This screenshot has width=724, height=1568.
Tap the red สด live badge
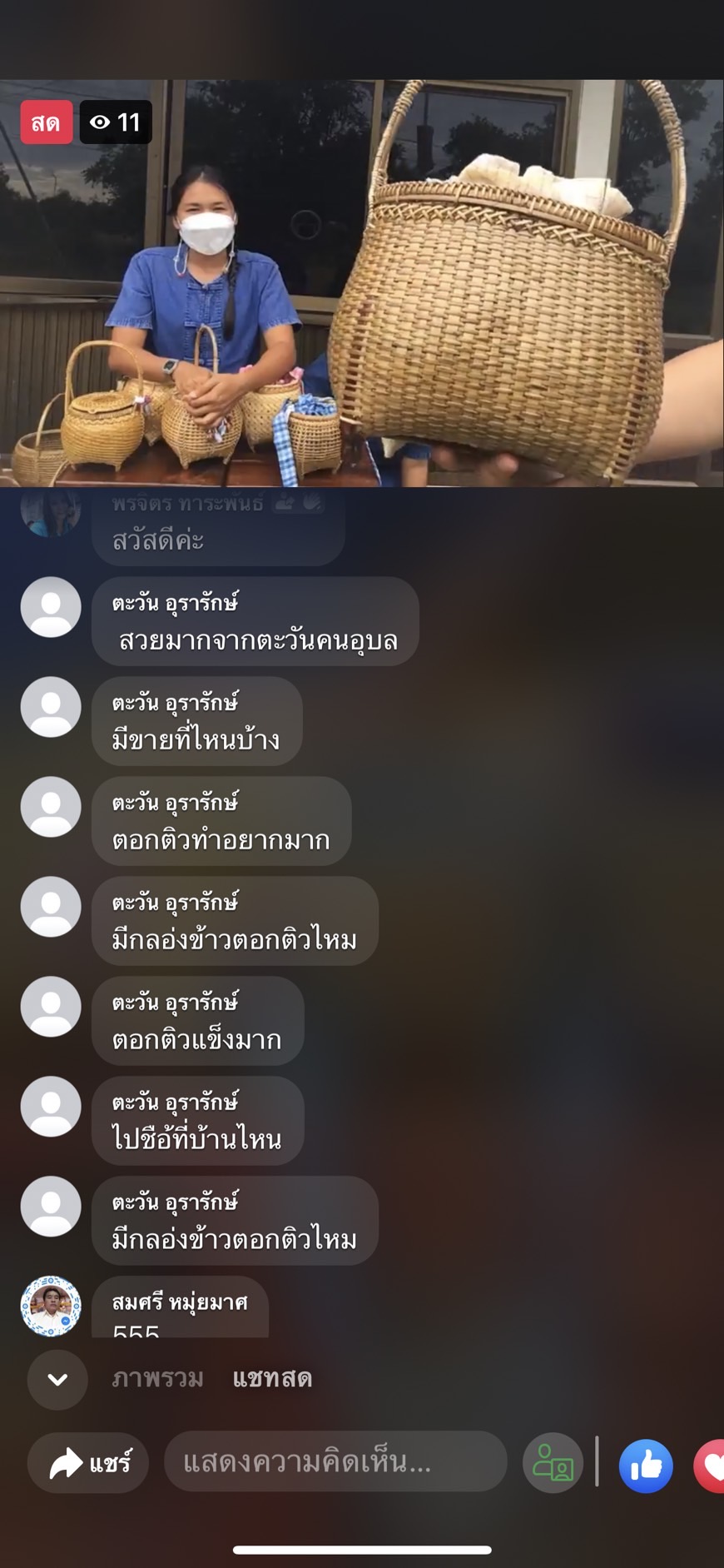(46, 122)
